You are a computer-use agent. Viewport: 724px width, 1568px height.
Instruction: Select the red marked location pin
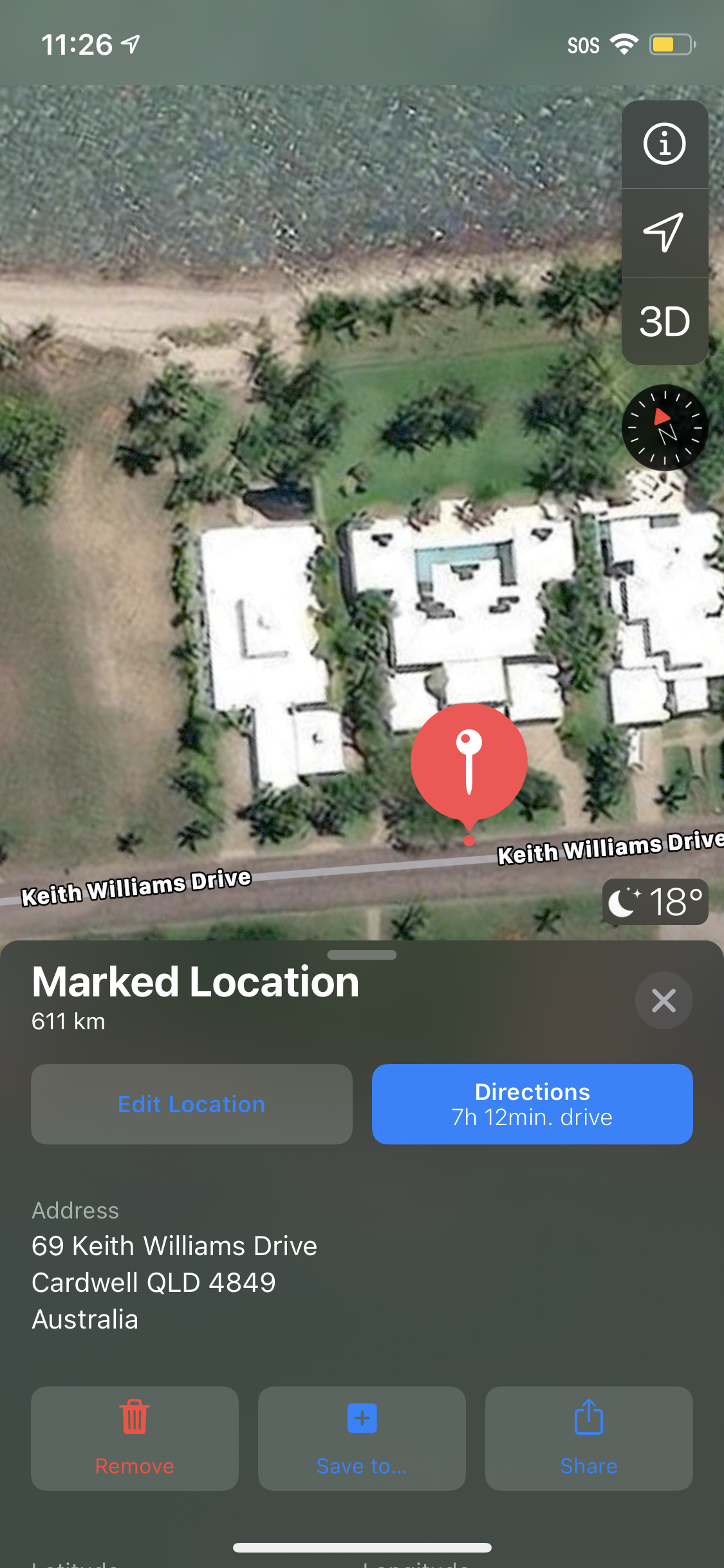click(469, 763)
